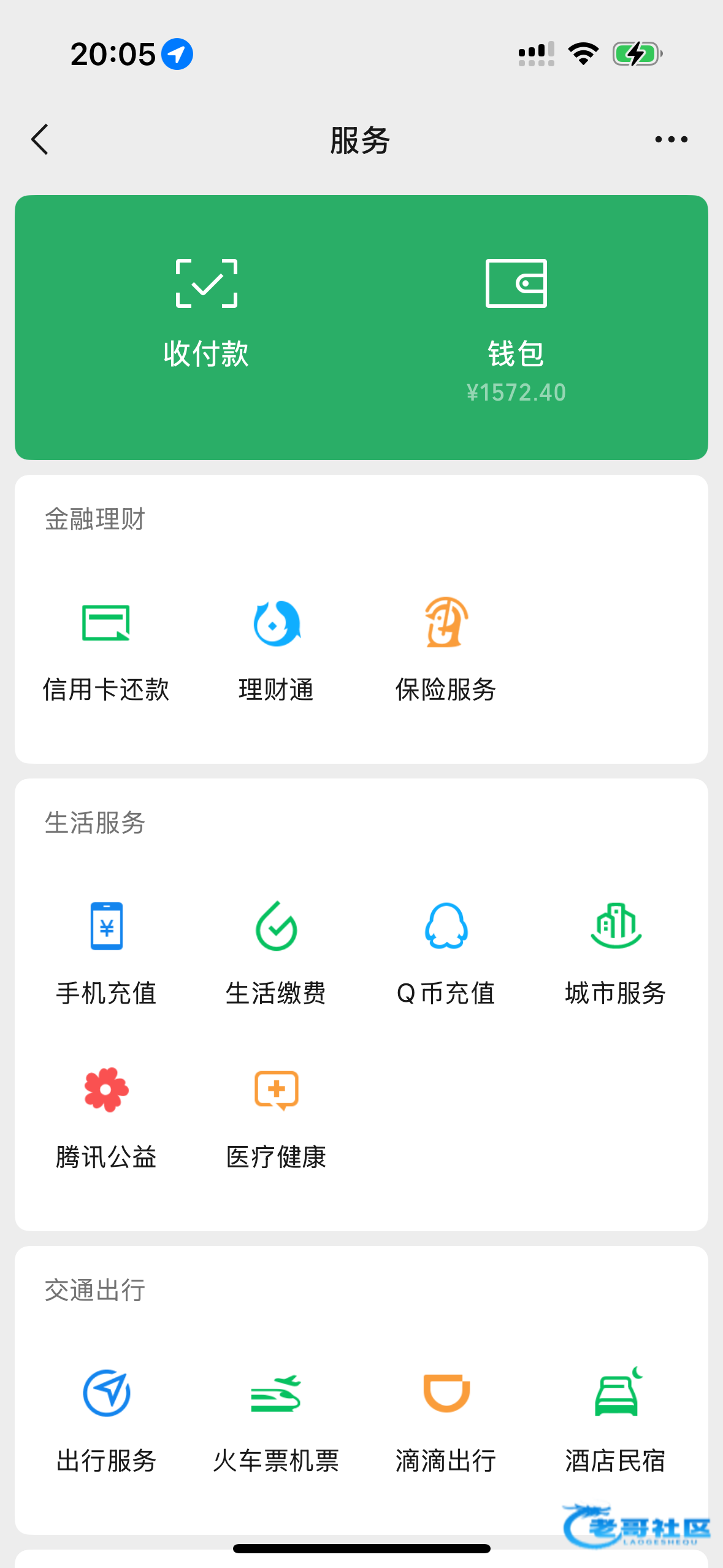Launch 滴滴出行 ride hailing
723x1568 pixels.
point(446,1420)
